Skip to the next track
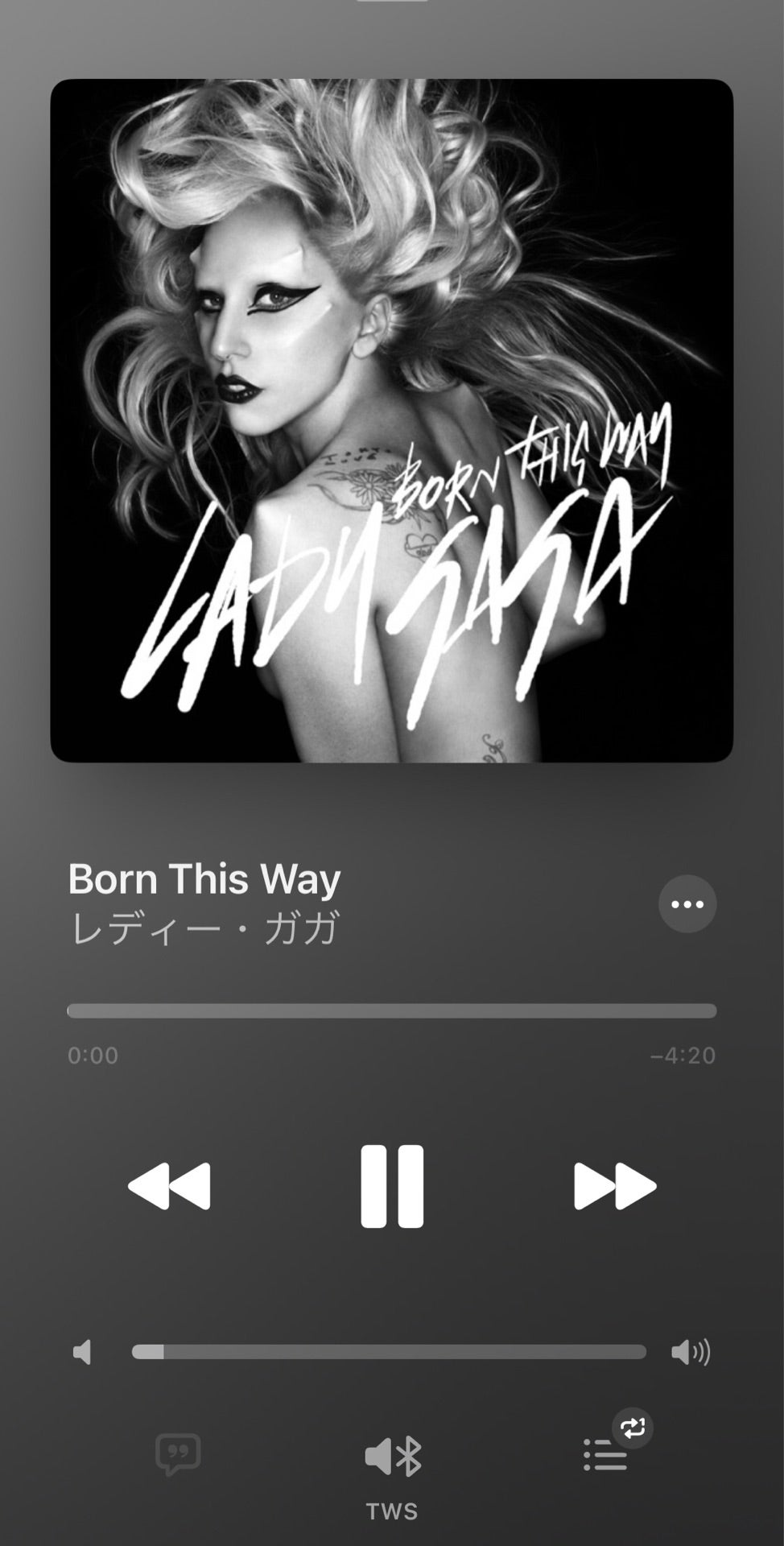Viewport: 784px width, 1546px height. [615, 1185]
